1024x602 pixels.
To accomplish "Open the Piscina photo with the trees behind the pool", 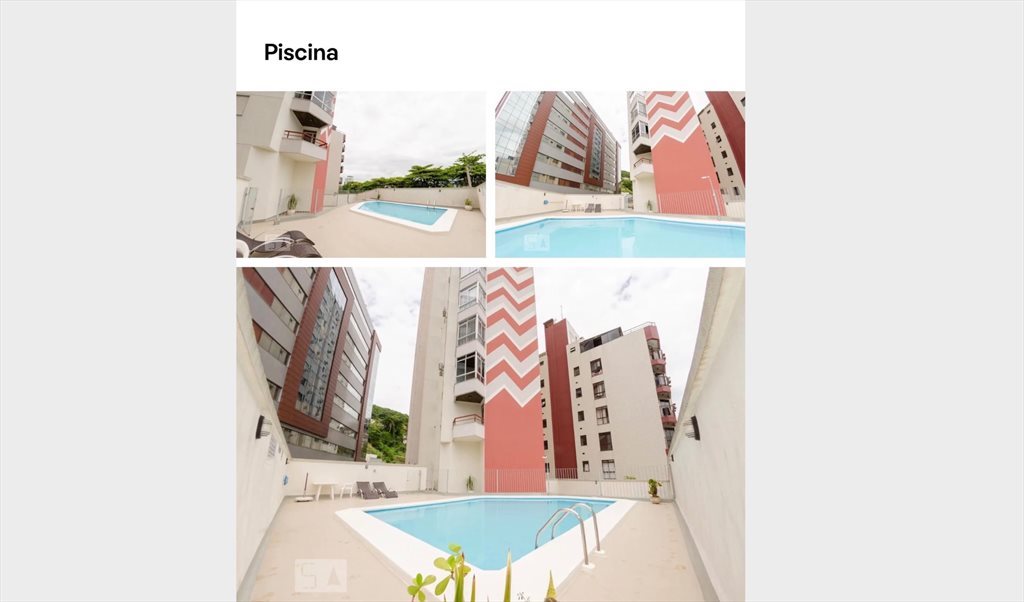I will (361, 175).
